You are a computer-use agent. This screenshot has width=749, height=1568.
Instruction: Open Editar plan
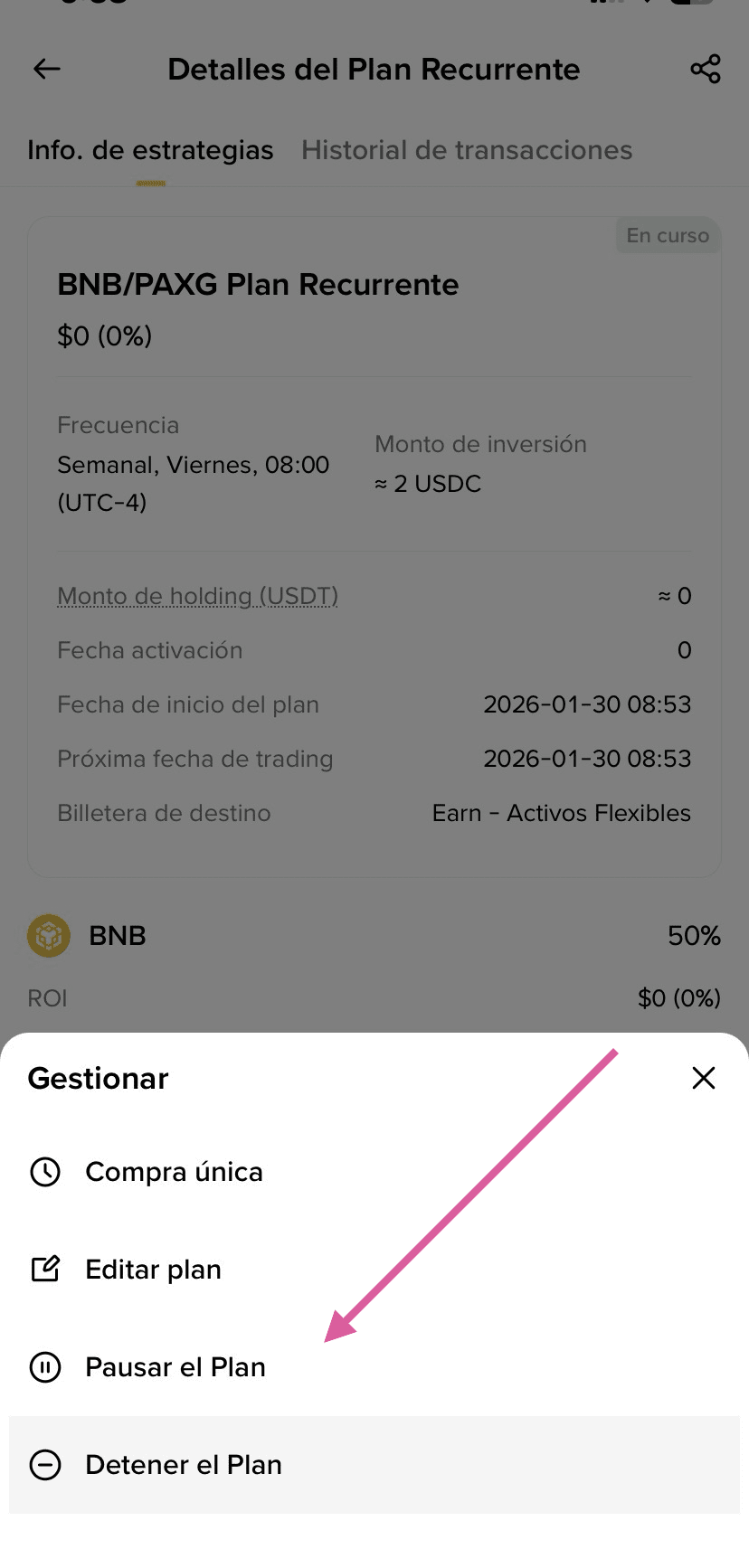point(153,1270)
